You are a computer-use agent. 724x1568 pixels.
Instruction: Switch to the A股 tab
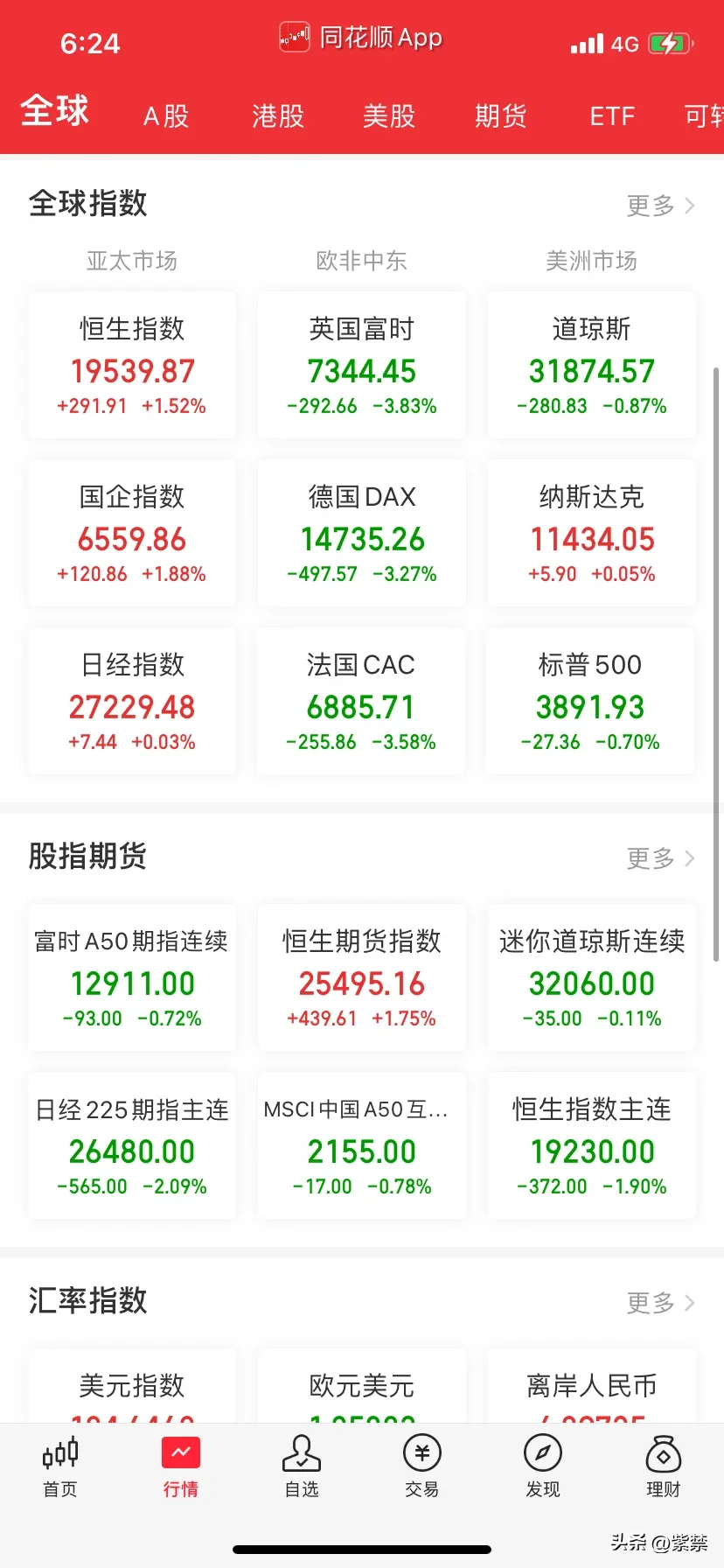(166, 115)
